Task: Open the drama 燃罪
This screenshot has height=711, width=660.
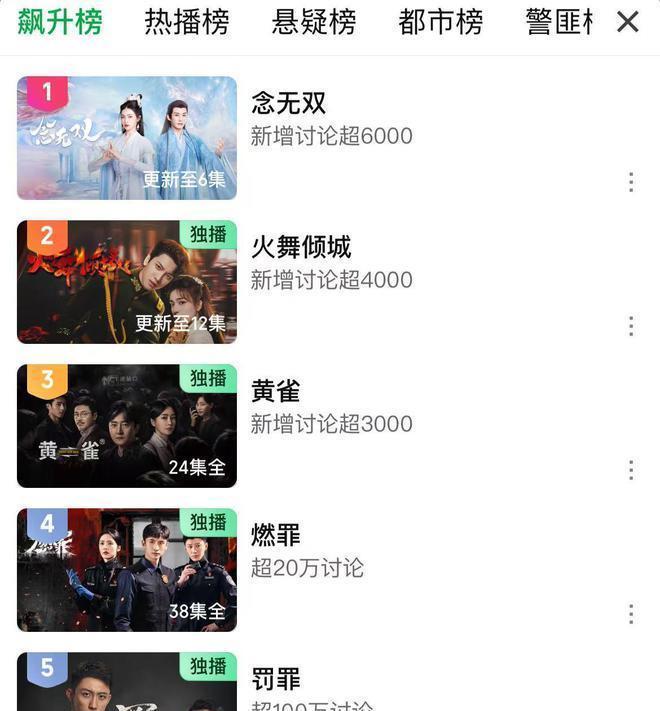Action: (127, 570)
